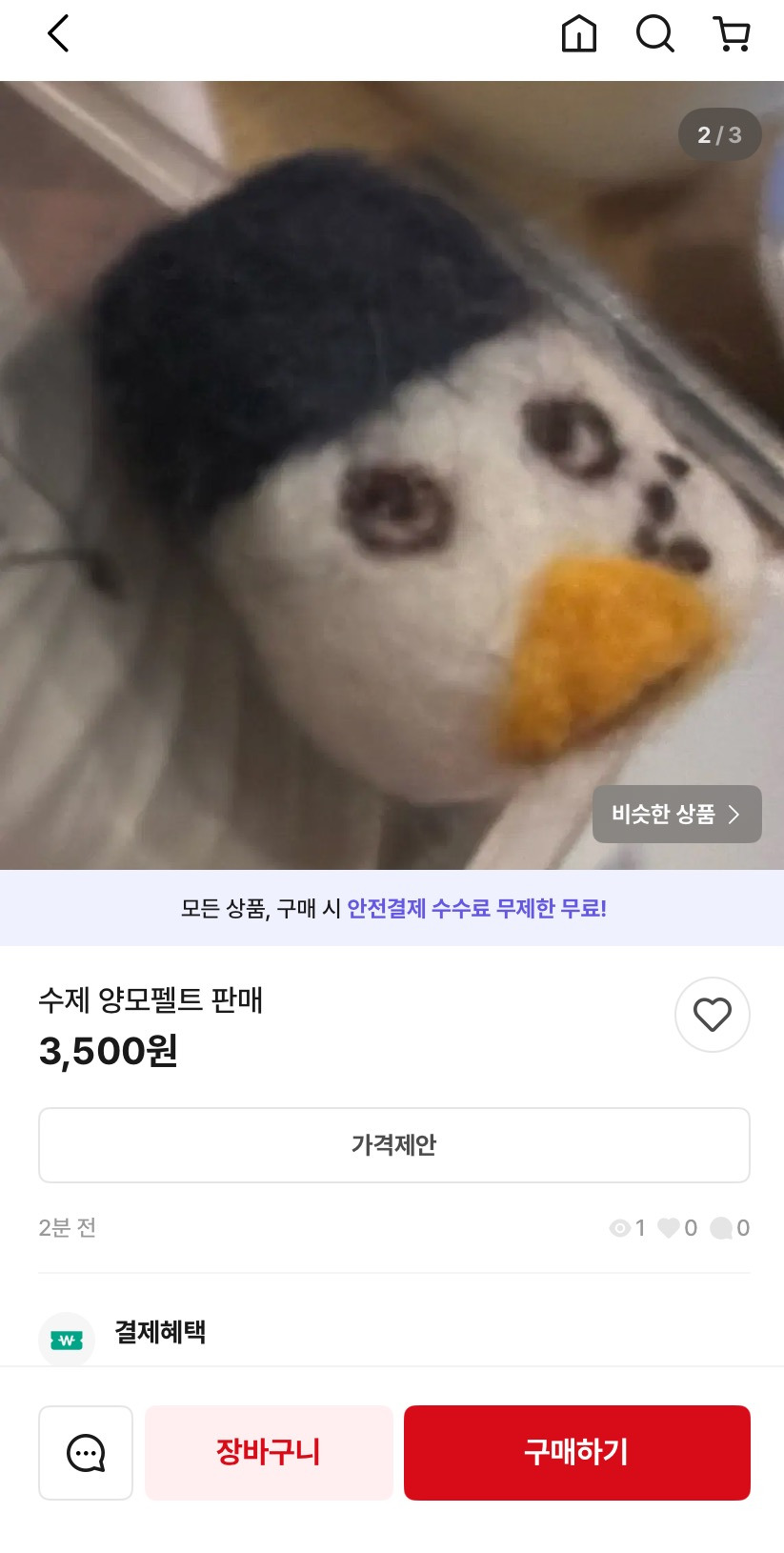Open the home screen via house icon
Screen dimensions: 784x1553
(x=578, y=35)
